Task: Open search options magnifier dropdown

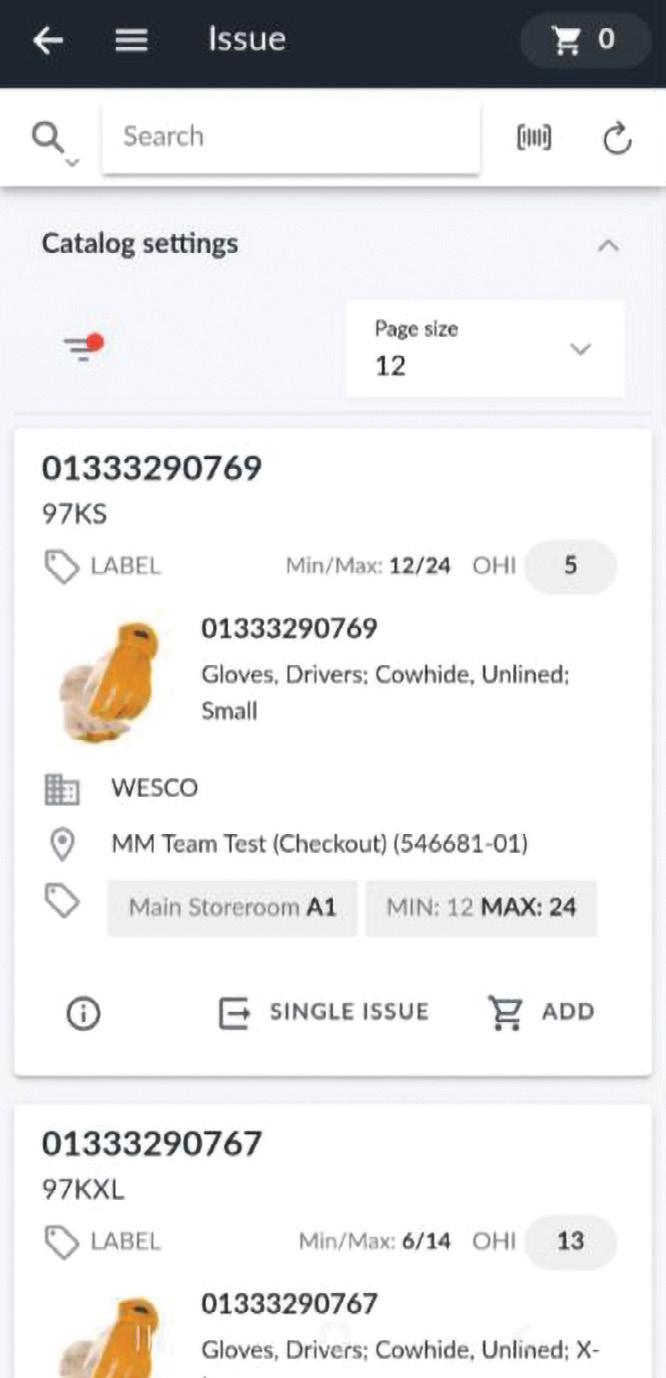Action: coord(51,142)
